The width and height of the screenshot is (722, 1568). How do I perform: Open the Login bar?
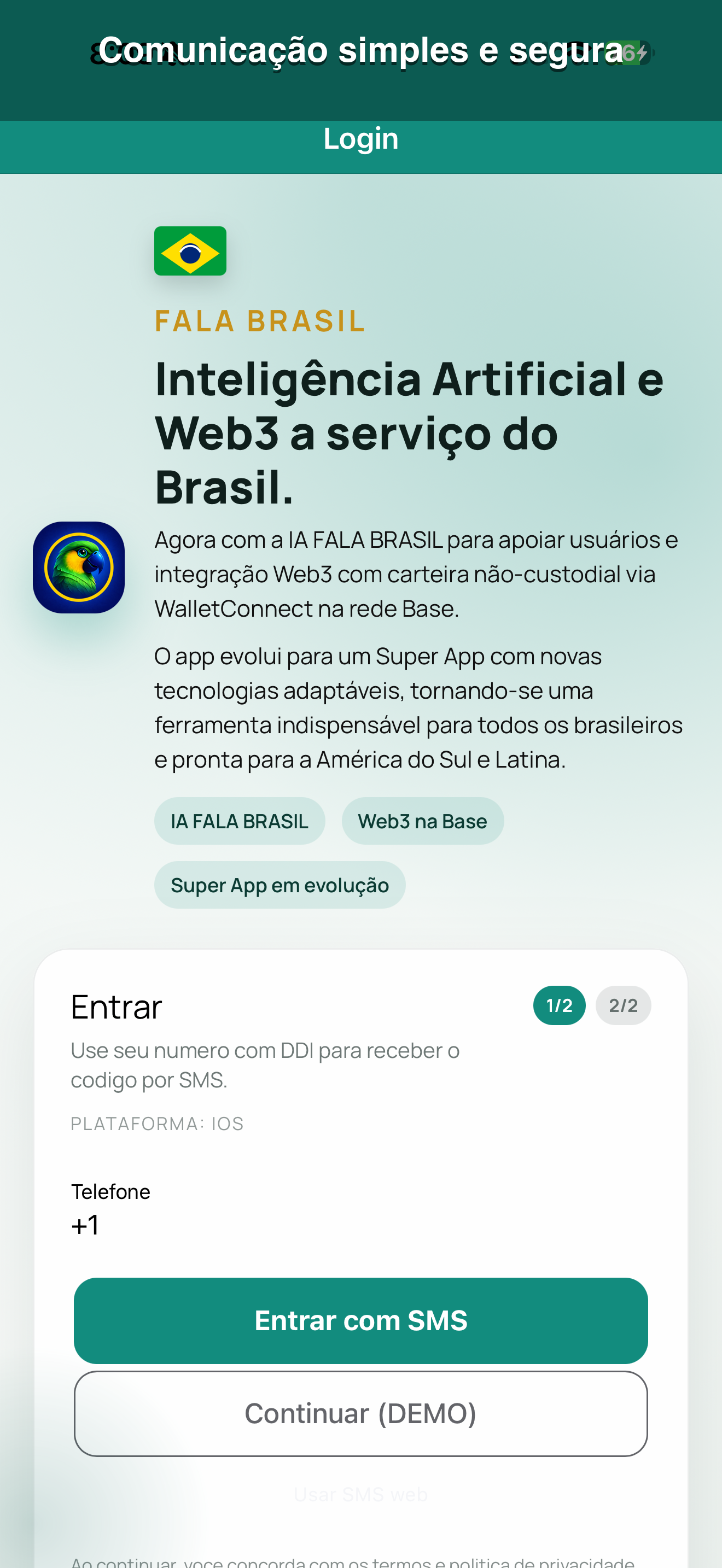coord(361,139)
